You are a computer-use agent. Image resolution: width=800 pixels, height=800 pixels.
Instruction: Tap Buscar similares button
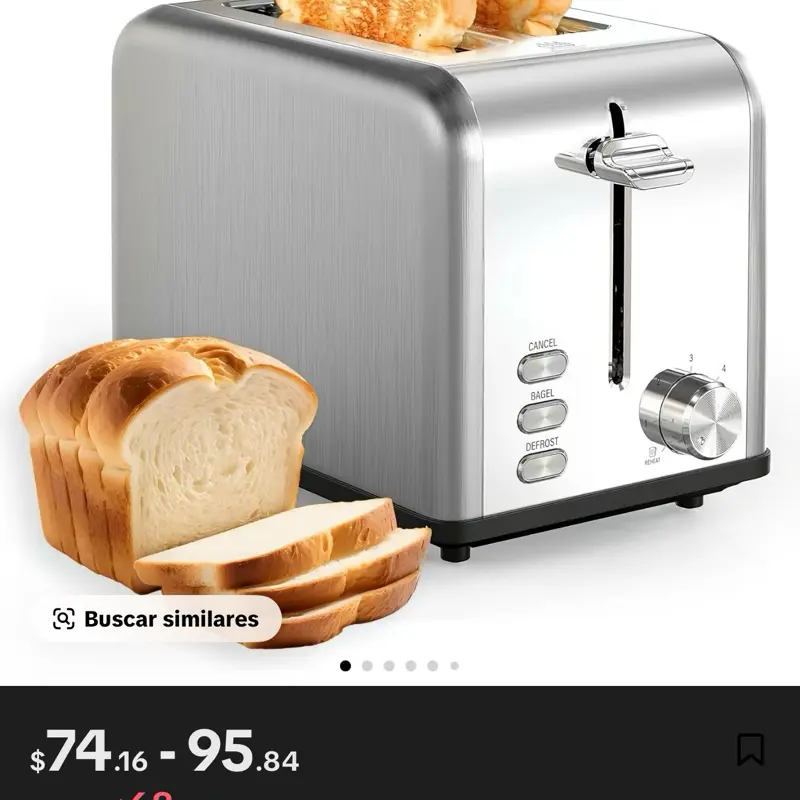pos(157,619)
